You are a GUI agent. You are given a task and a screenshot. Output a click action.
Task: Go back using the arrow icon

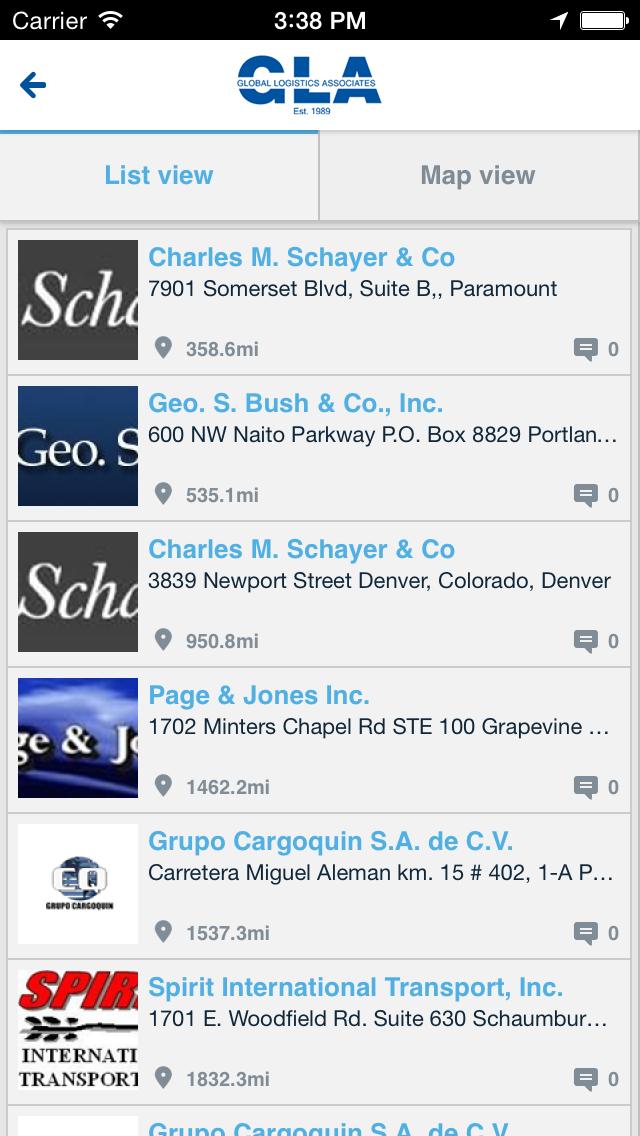[x=33, y=86]
